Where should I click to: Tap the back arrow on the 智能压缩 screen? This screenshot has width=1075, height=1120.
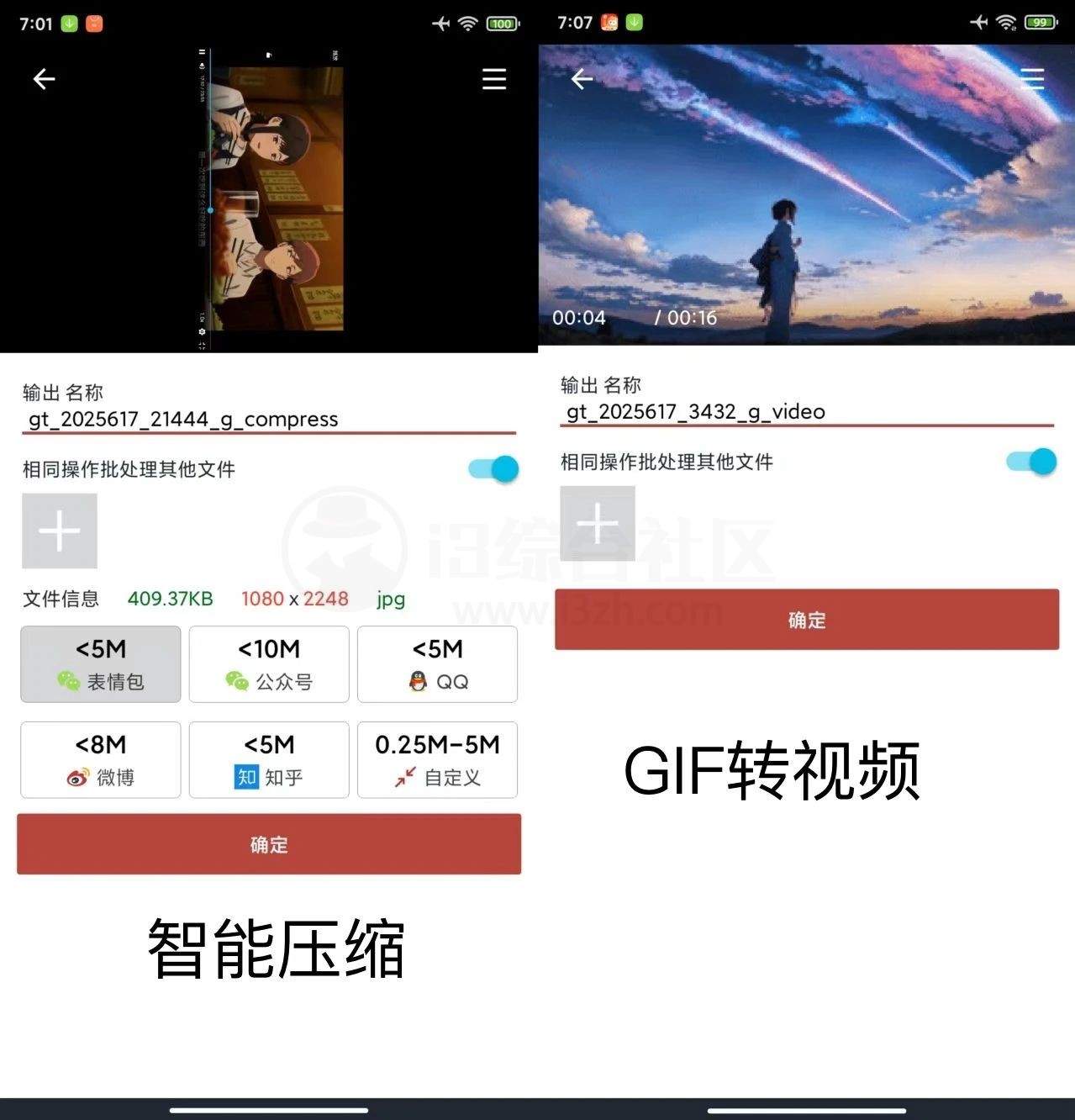point(43,78)
